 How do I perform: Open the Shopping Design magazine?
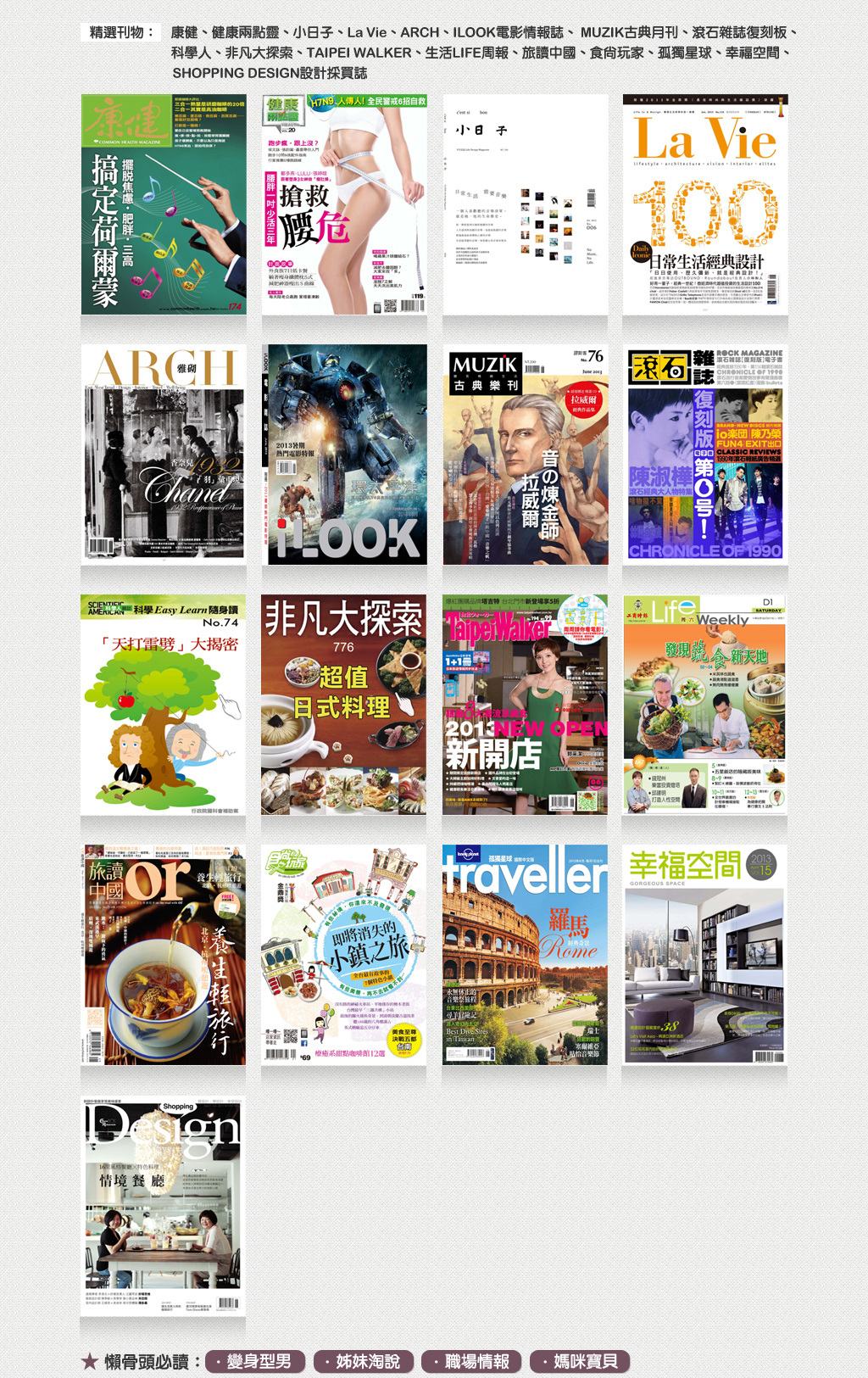click(164, 1206)
